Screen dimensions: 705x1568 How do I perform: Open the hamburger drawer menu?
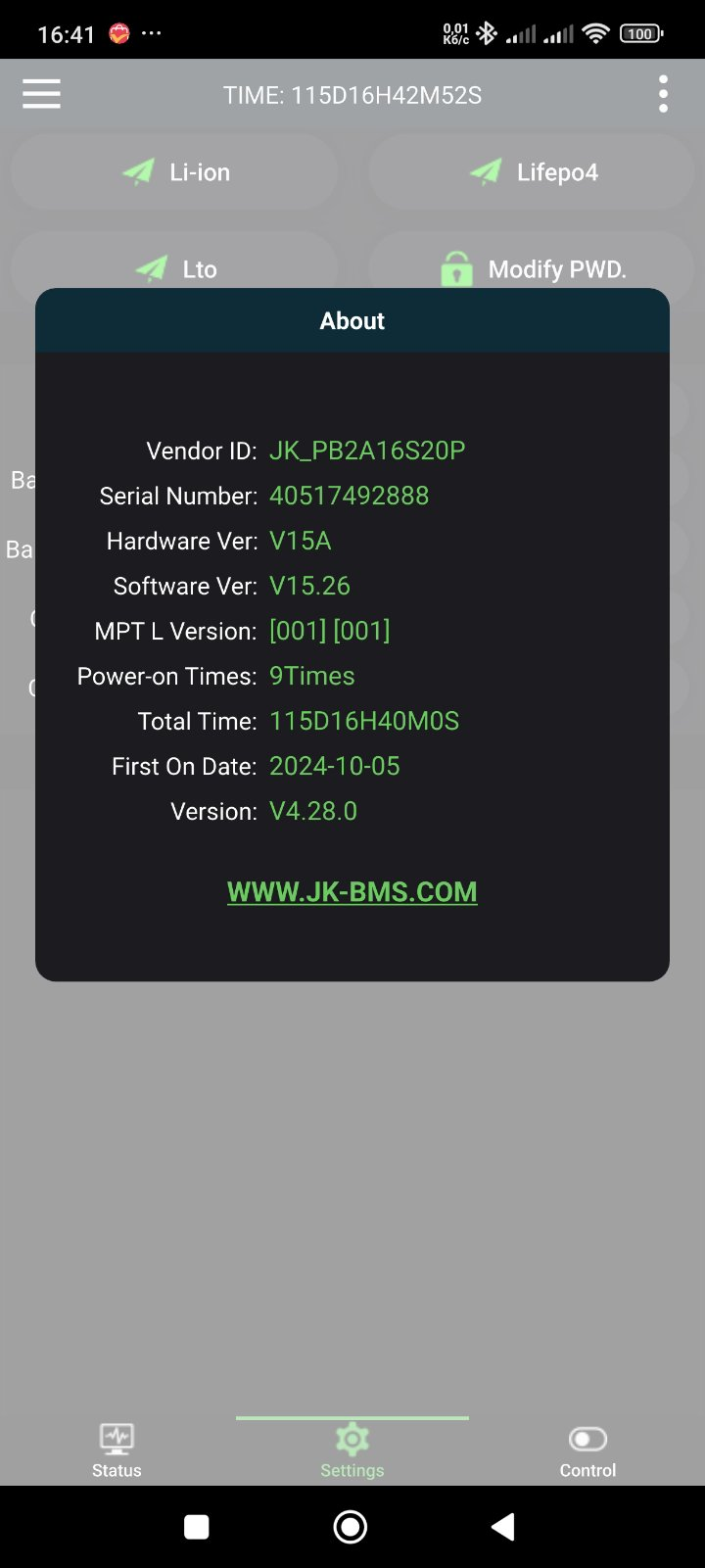41,95
